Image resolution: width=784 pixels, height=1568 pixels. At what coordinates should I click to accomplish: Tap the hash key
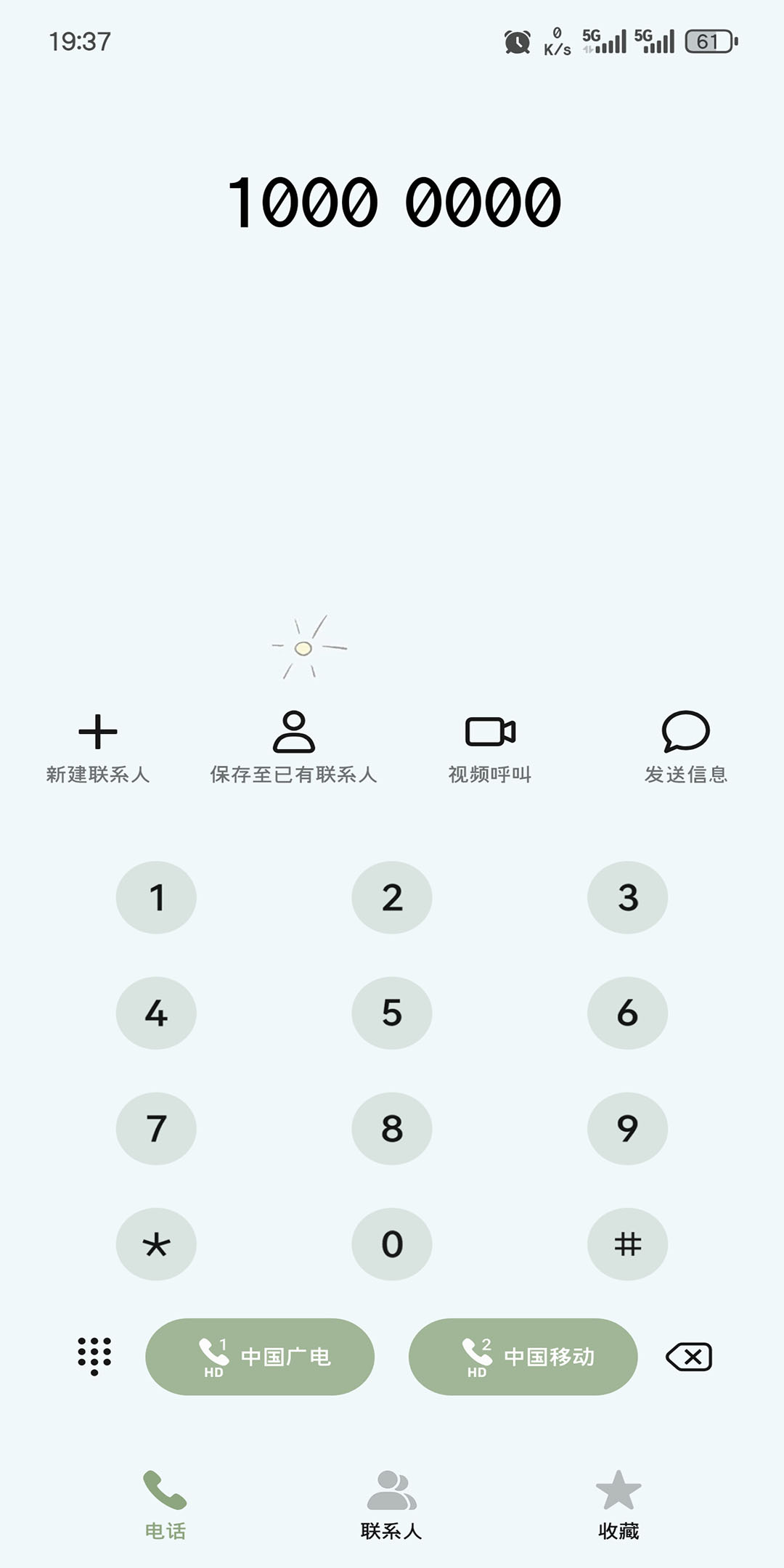pyautogui.click(x=627, y=1244)
